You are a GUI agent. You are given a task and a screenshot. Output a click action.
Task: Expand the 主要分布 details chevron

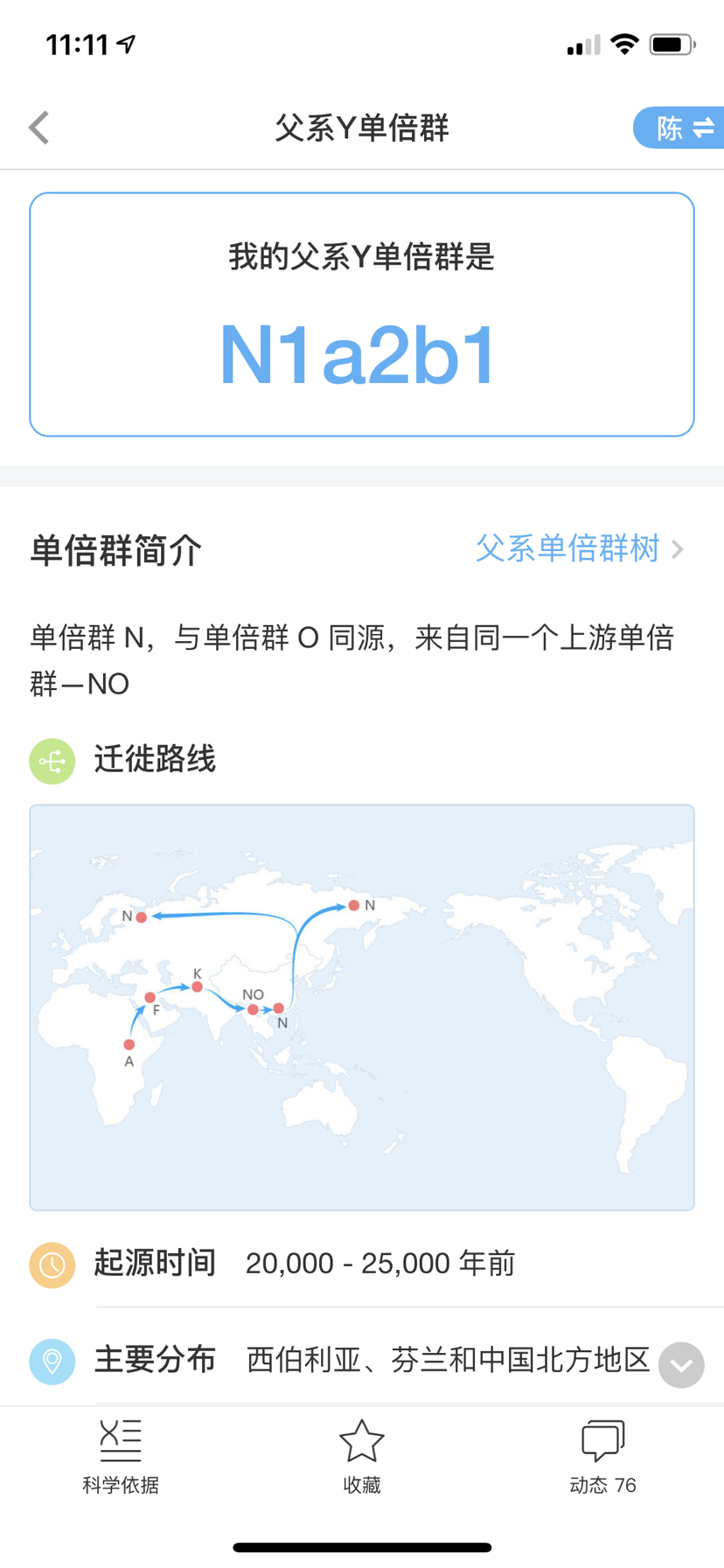(681, 1364)
